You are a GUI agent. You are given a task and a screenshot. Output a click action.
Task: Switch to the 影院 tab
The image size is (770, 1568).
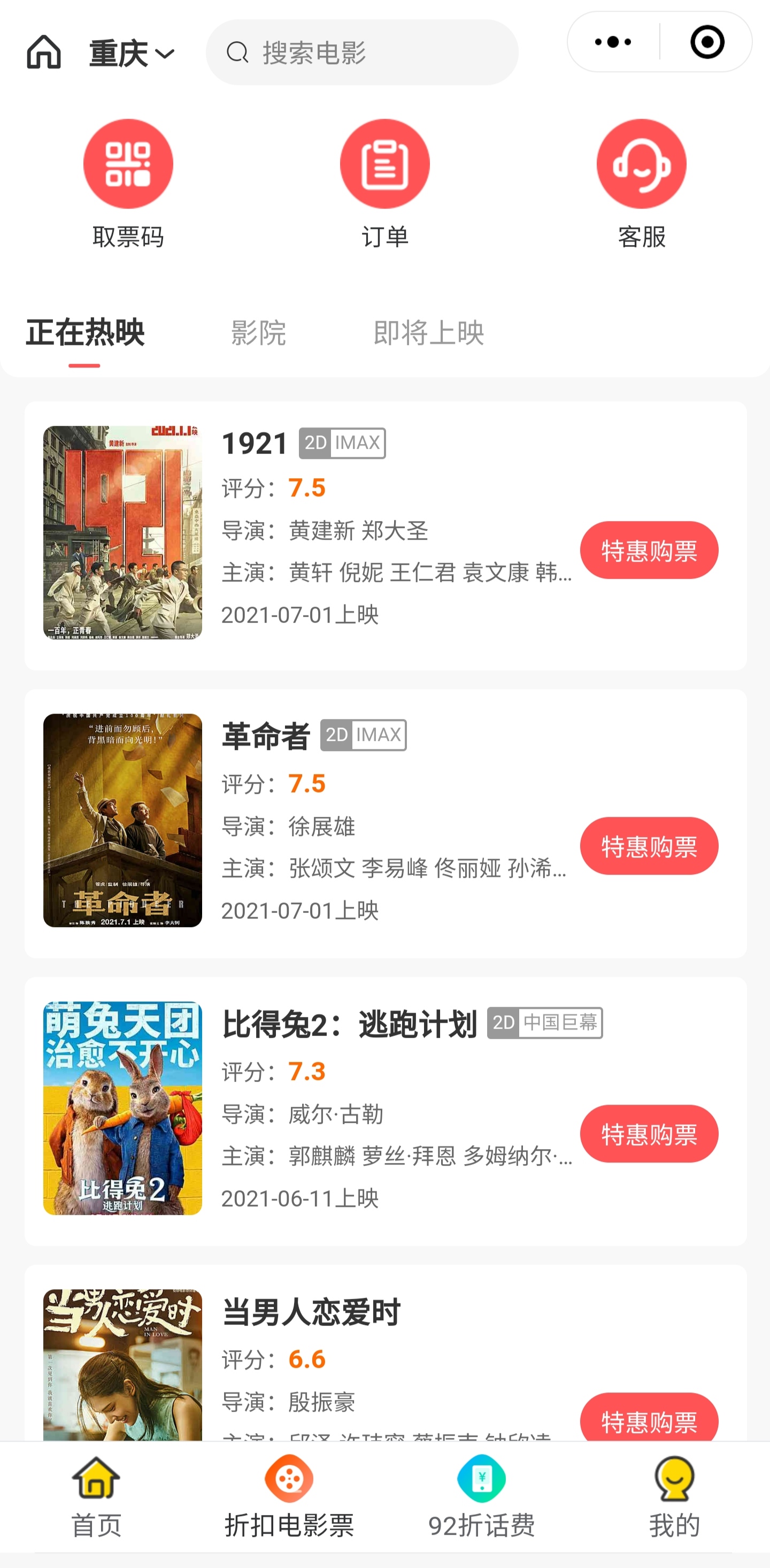[x=258, y=333]
